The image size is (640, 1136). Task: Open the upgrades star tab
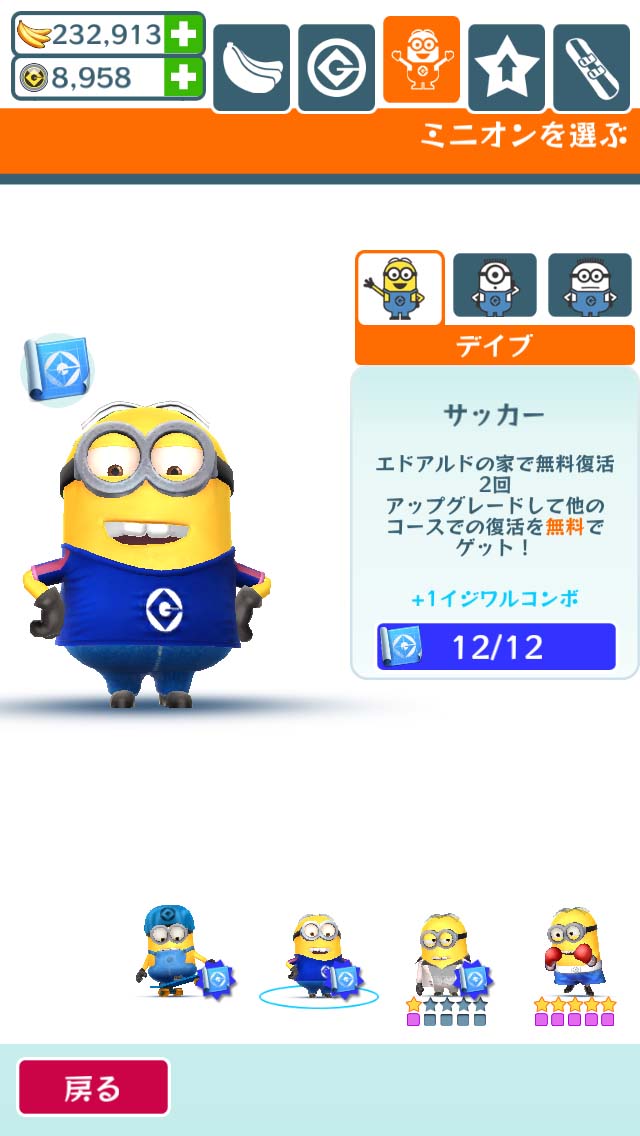click(x=506, y=67)
